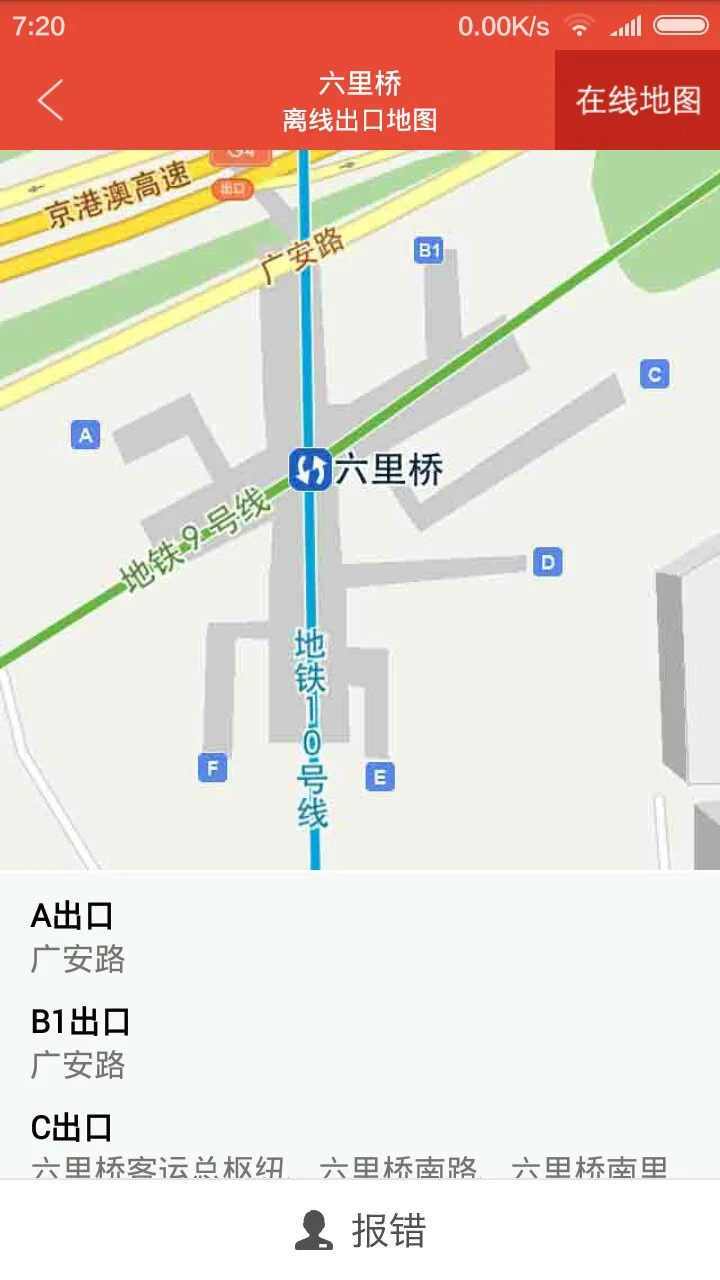Select exit marker B1 on the map
Image resolution: width=720 pixels, height=1280 pixels.
(429, 250)
